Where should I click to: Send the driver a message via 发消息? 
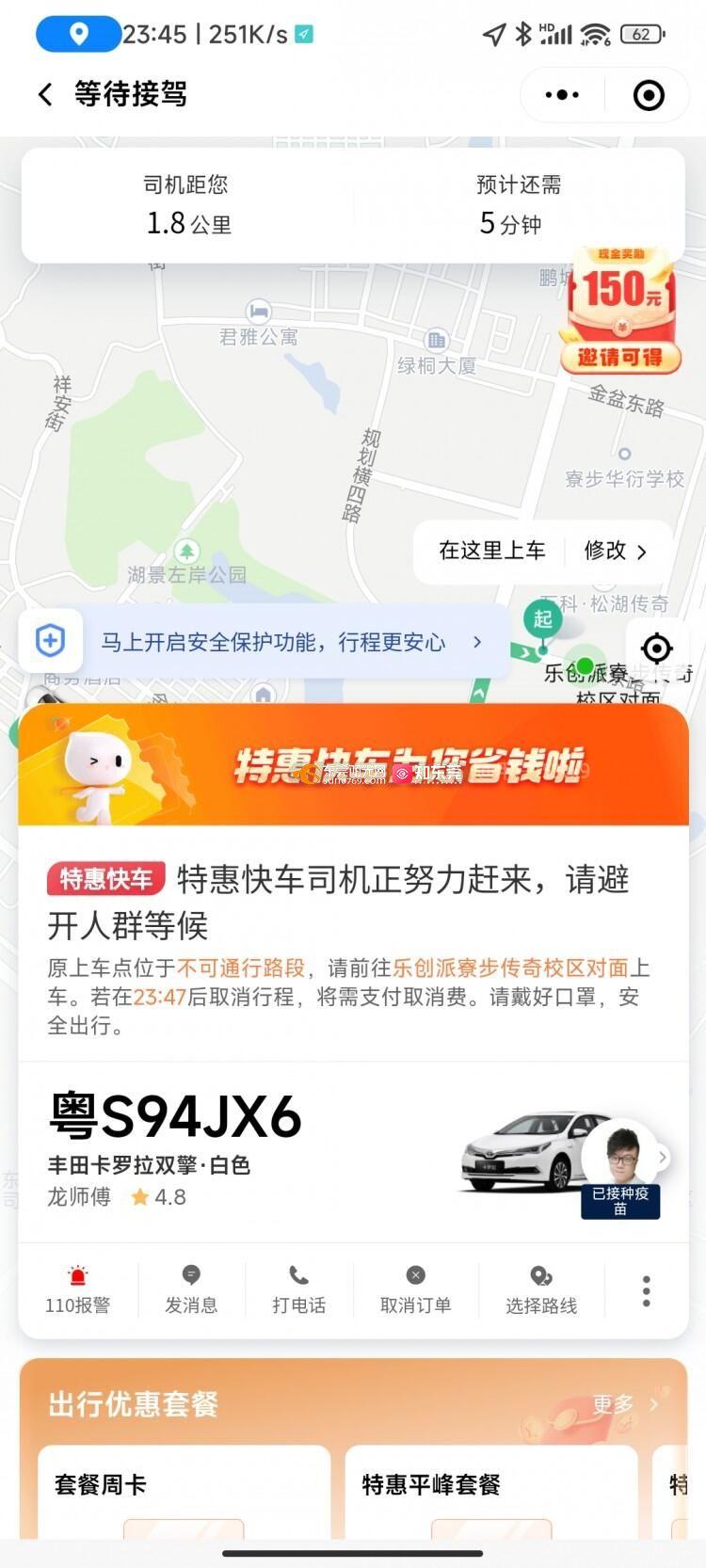pyautogui.click(x=191, y=1289)
